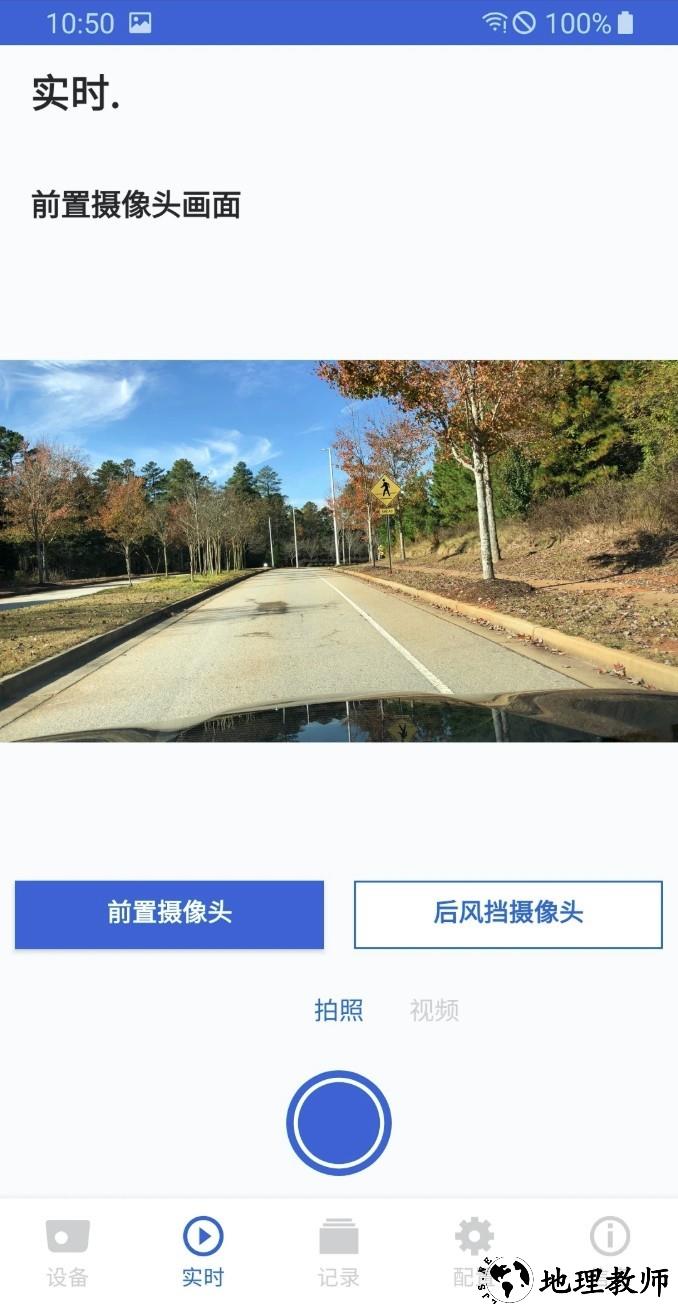Open the info tab in bottom navigation
The width and height of the screenshot is (678, 1304).
609,1240
